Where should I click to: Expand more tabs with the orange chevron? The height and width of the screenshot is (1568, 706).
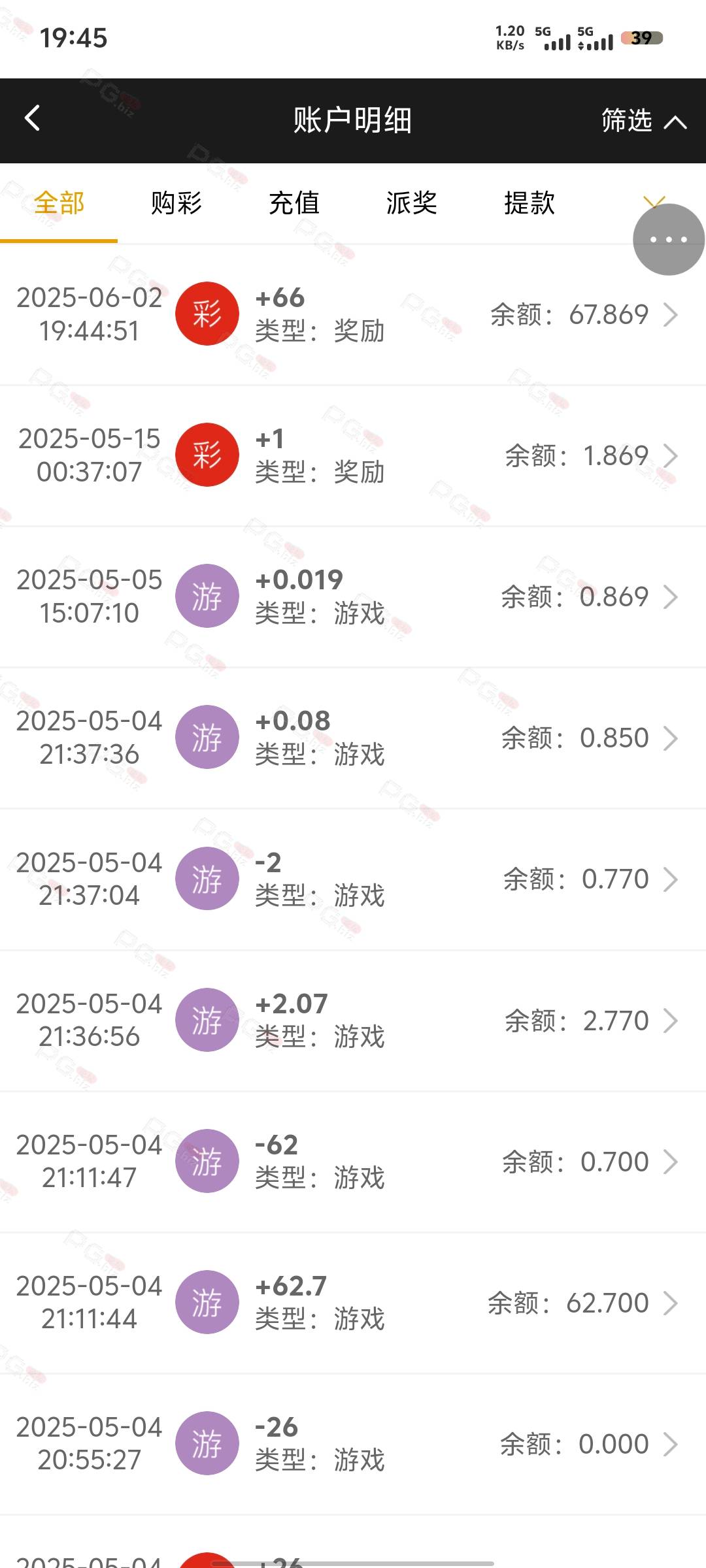point(654,199)
